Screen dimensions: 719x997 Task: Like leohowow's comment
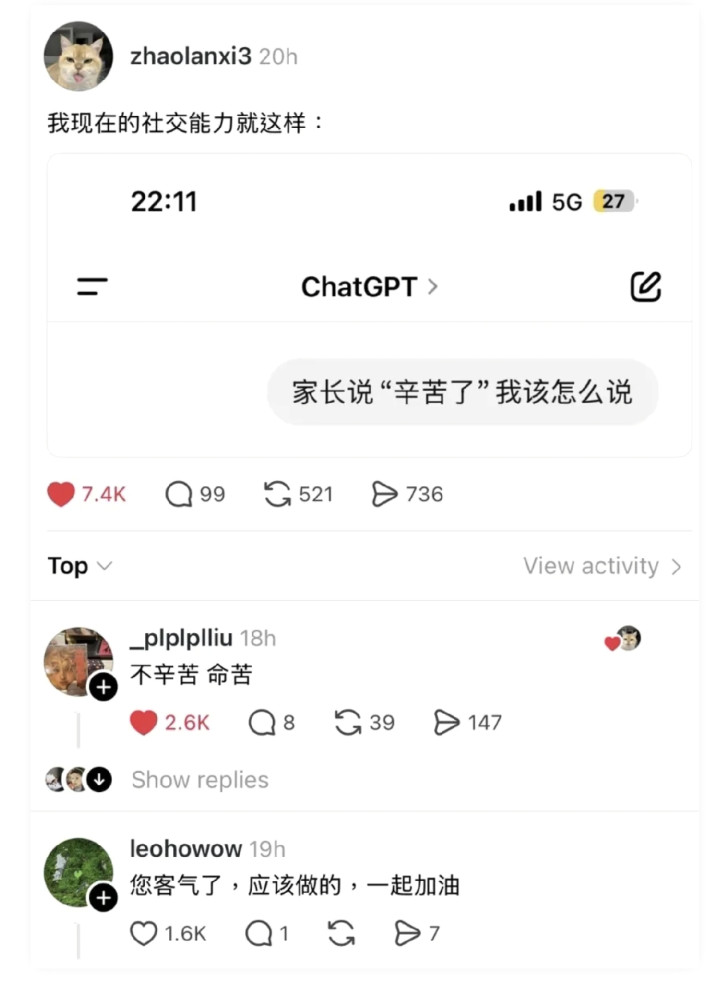click(145, 934)
